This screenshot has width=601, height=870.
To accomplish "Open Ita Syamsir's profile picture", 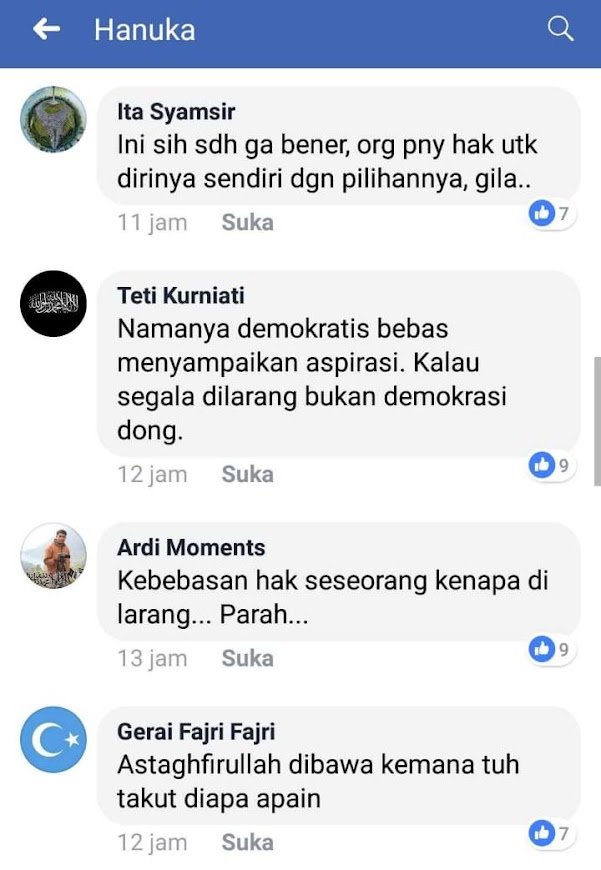I will (x=54, y=120).
